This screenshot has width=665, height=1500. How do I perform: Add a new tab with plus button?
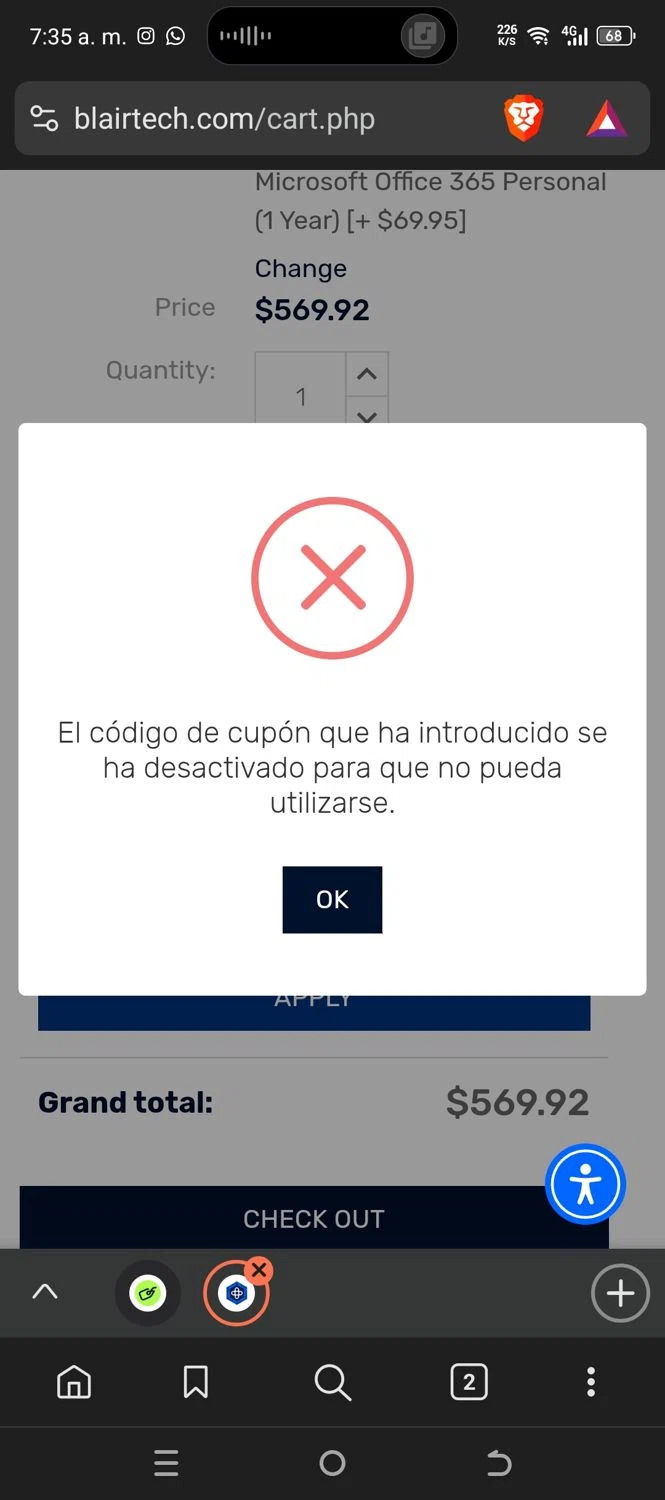coord(620,1293)
